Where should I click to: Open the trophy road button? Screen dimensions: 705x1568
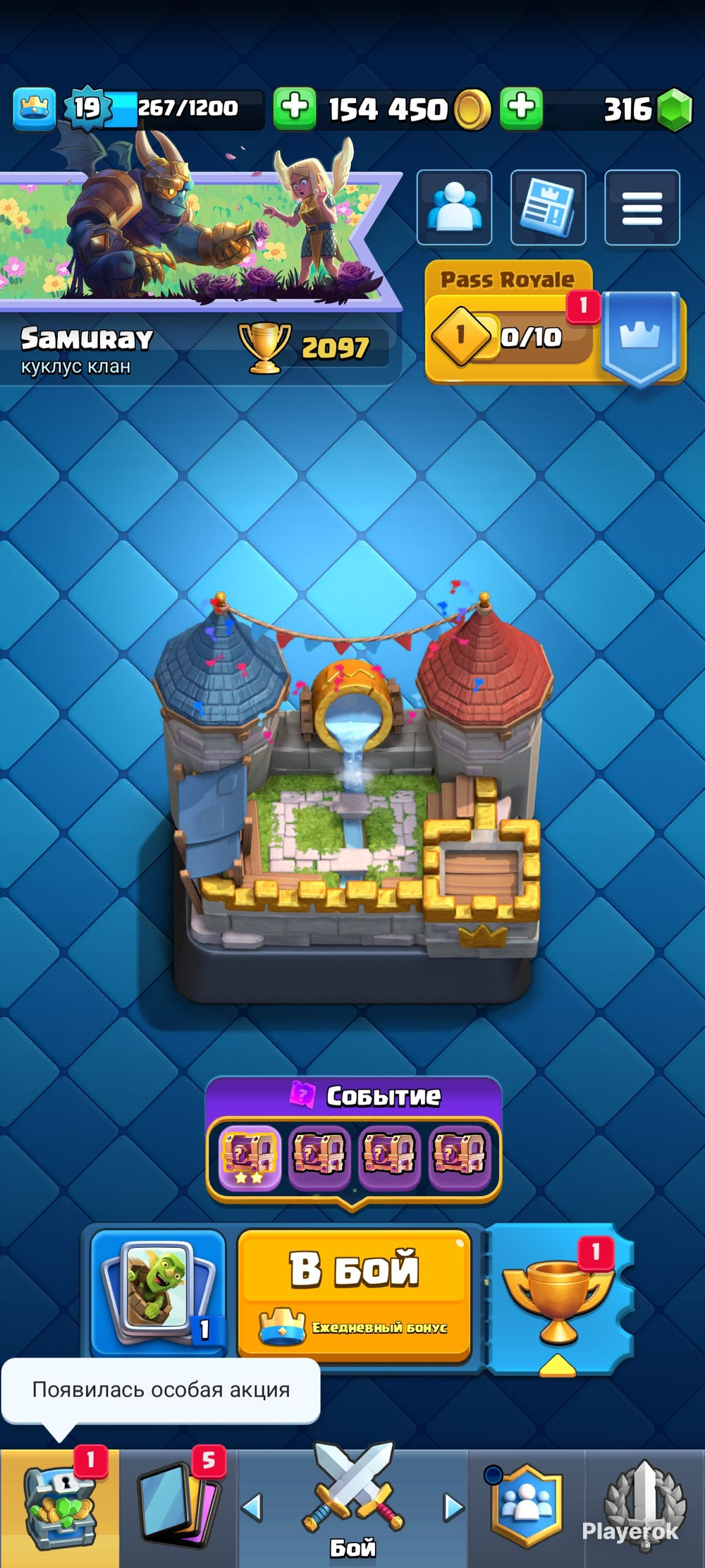(558, 1298)
